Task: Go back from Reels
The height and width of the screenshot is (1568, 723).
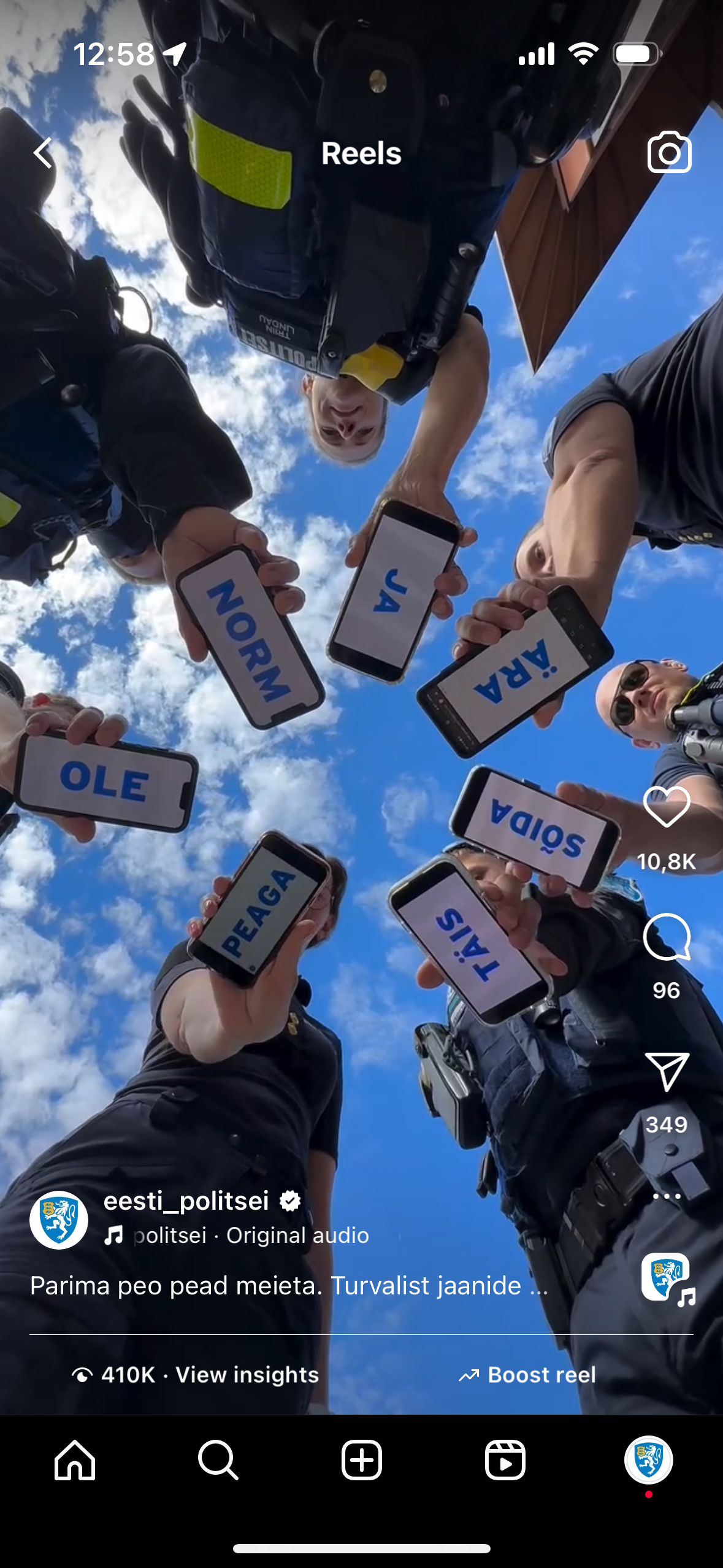Action: point(43,153)
